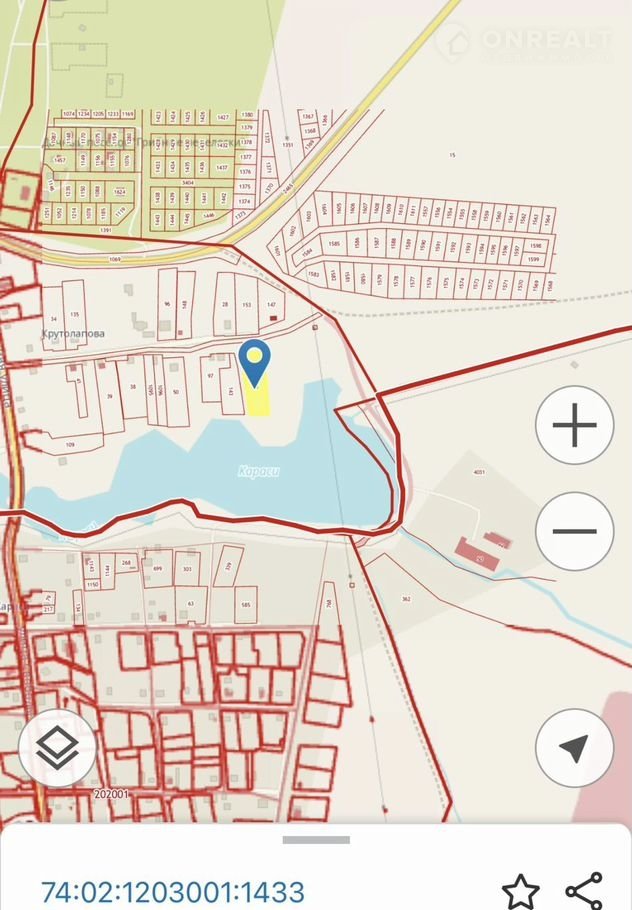632x910 pixels.
Task: Center map on my location
Action: point(574,747)
